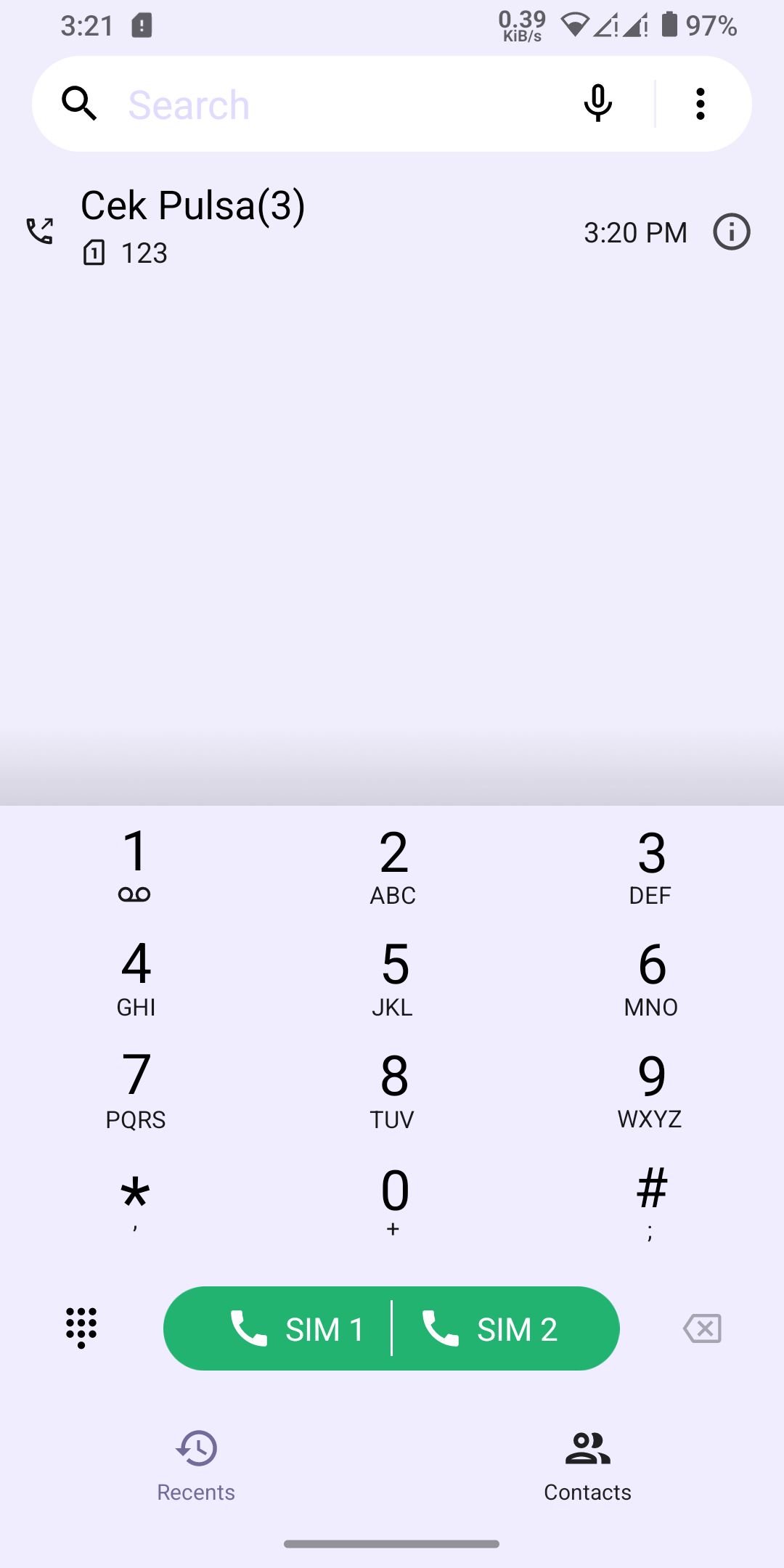Dial digit 7 on the keypad
This screenshot has width=784, height=1568.
point(136,1090)
